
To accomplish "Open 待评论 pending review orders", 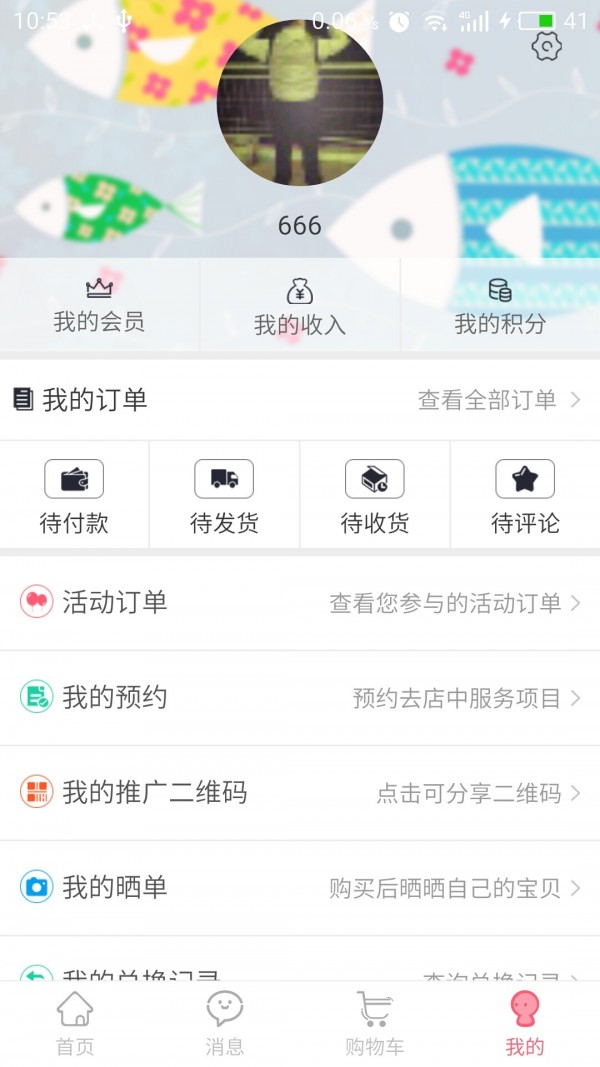I will (525, 496).
